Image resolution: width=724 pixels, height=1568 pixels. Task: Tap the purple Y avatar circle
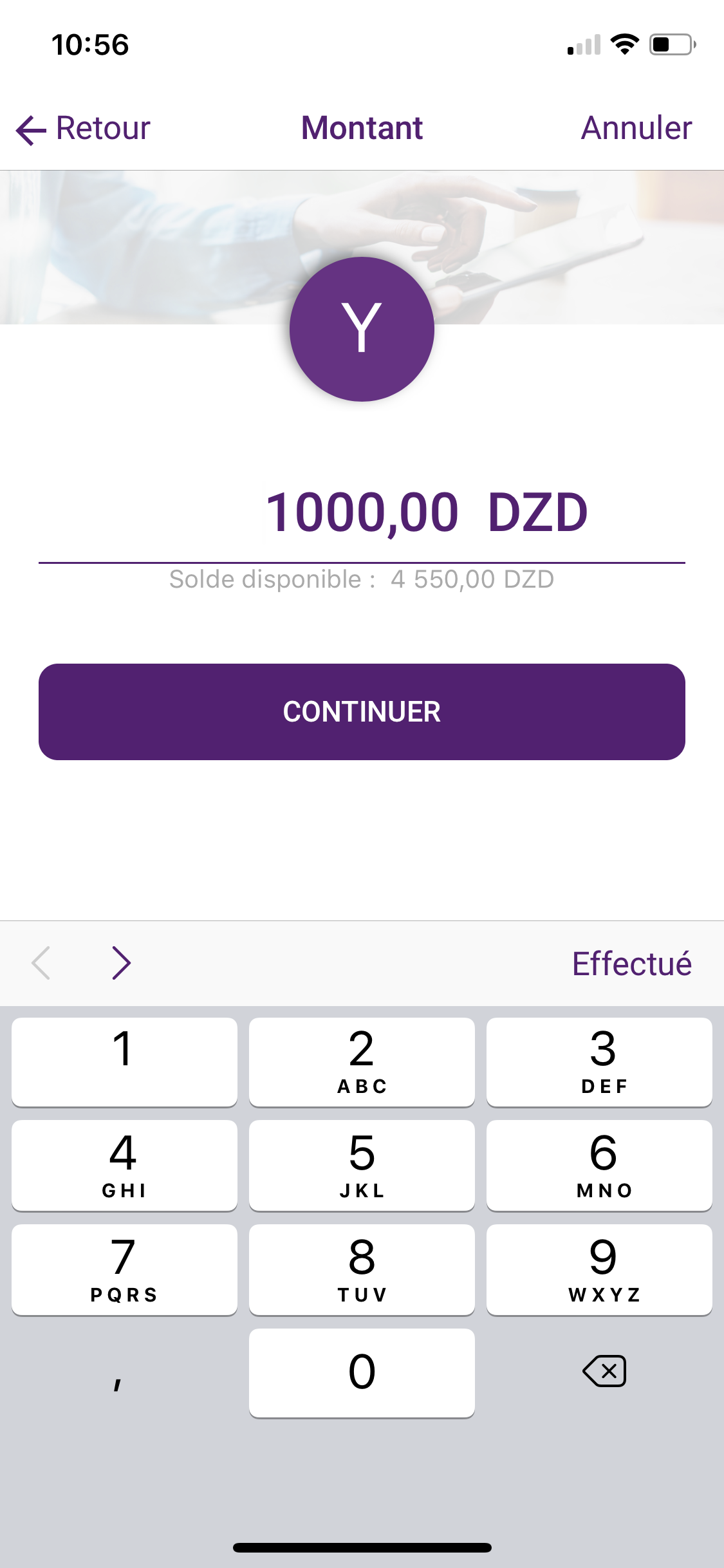pos(362,328)
